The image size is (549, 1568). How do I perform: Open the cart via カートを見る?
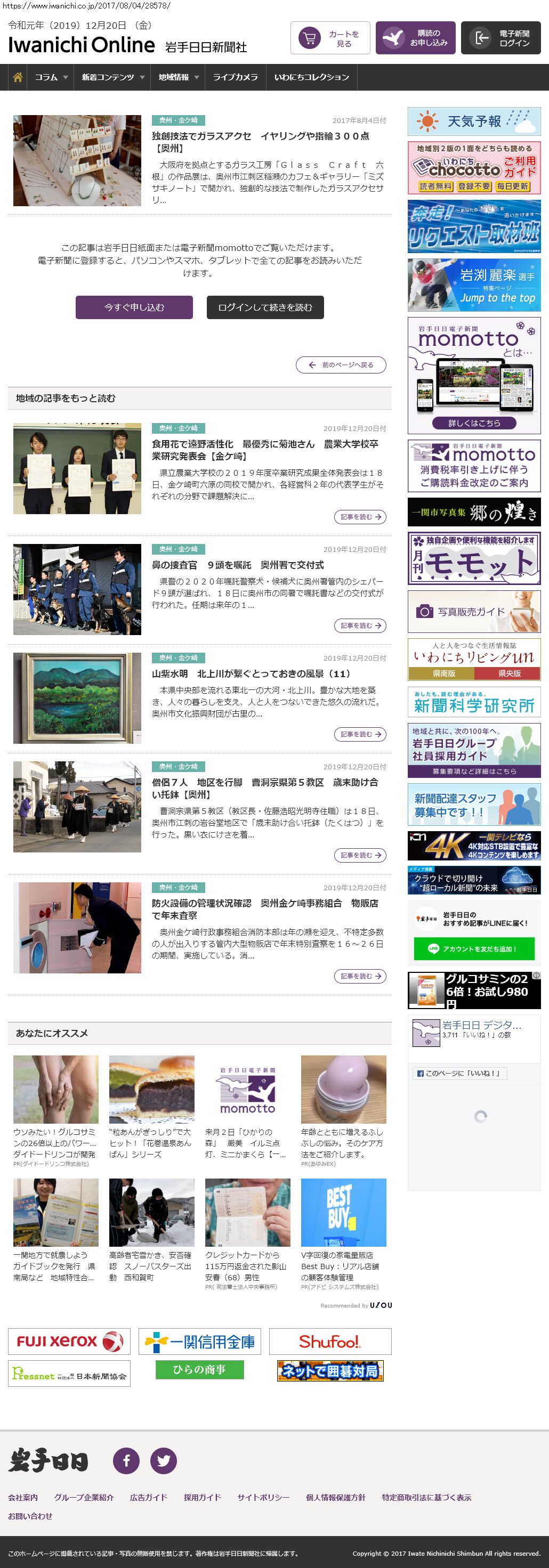330,38
